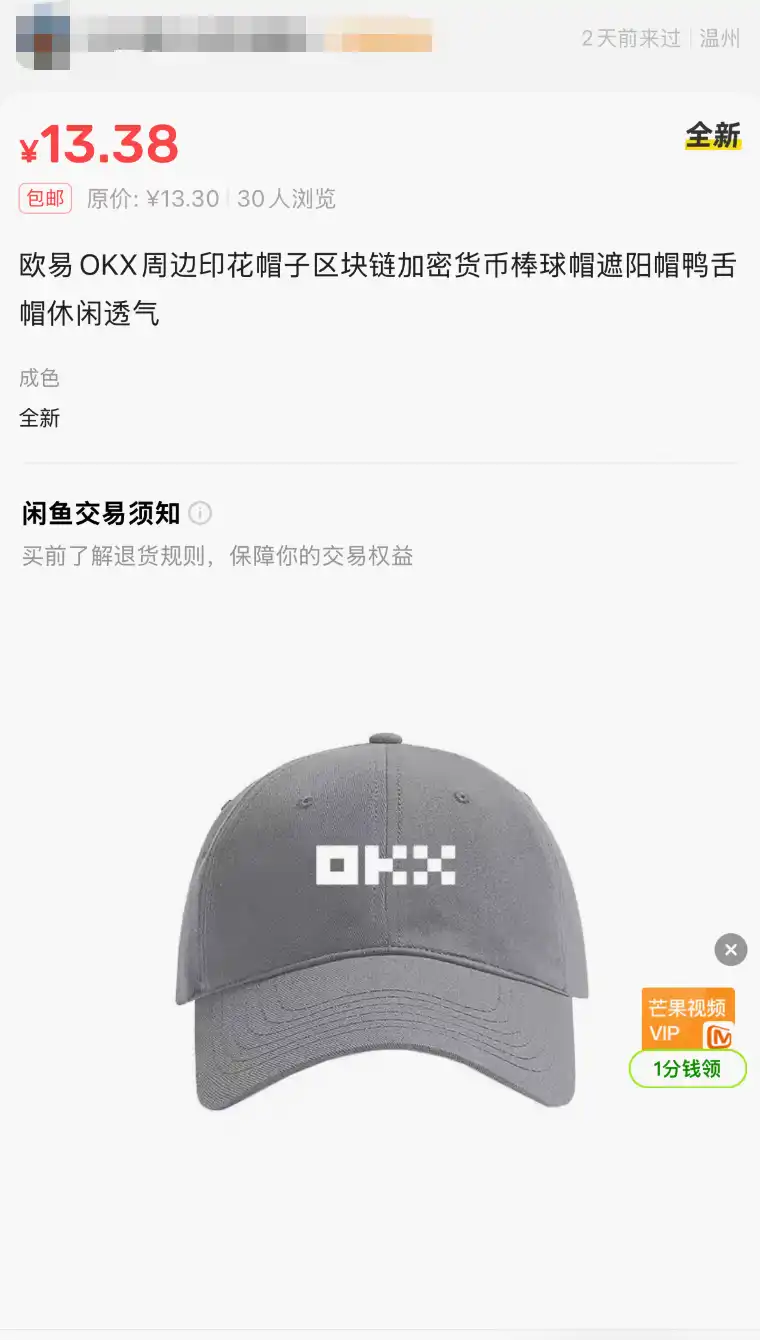Open the 温州 location label
Viewport: 760px width, 1340px height.
(x=718, y=39)
